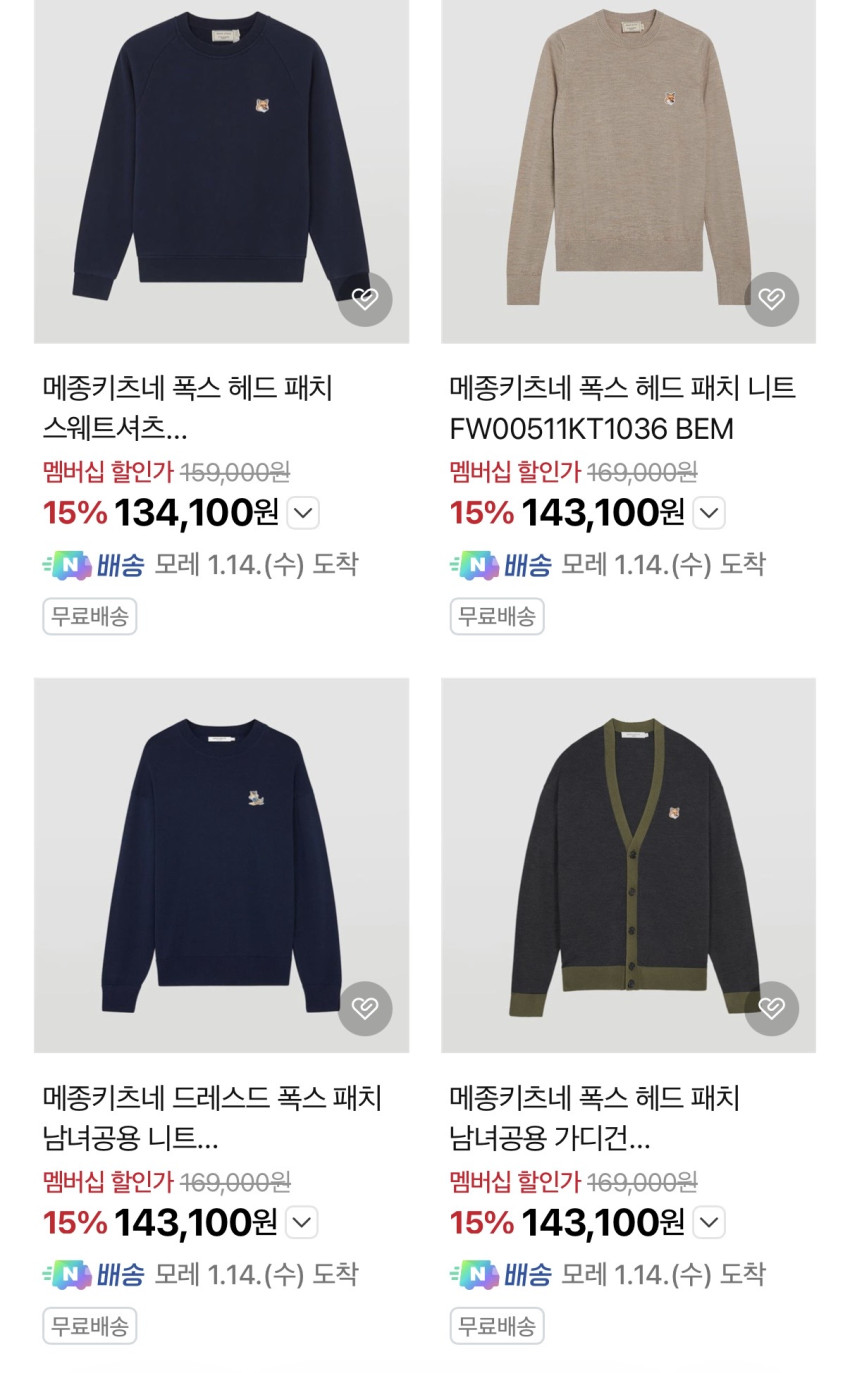Viewport: 850px width, 1373px height.
Task: Add the navy dressed fox knit to wishlist
Action: pos(365,1008)
